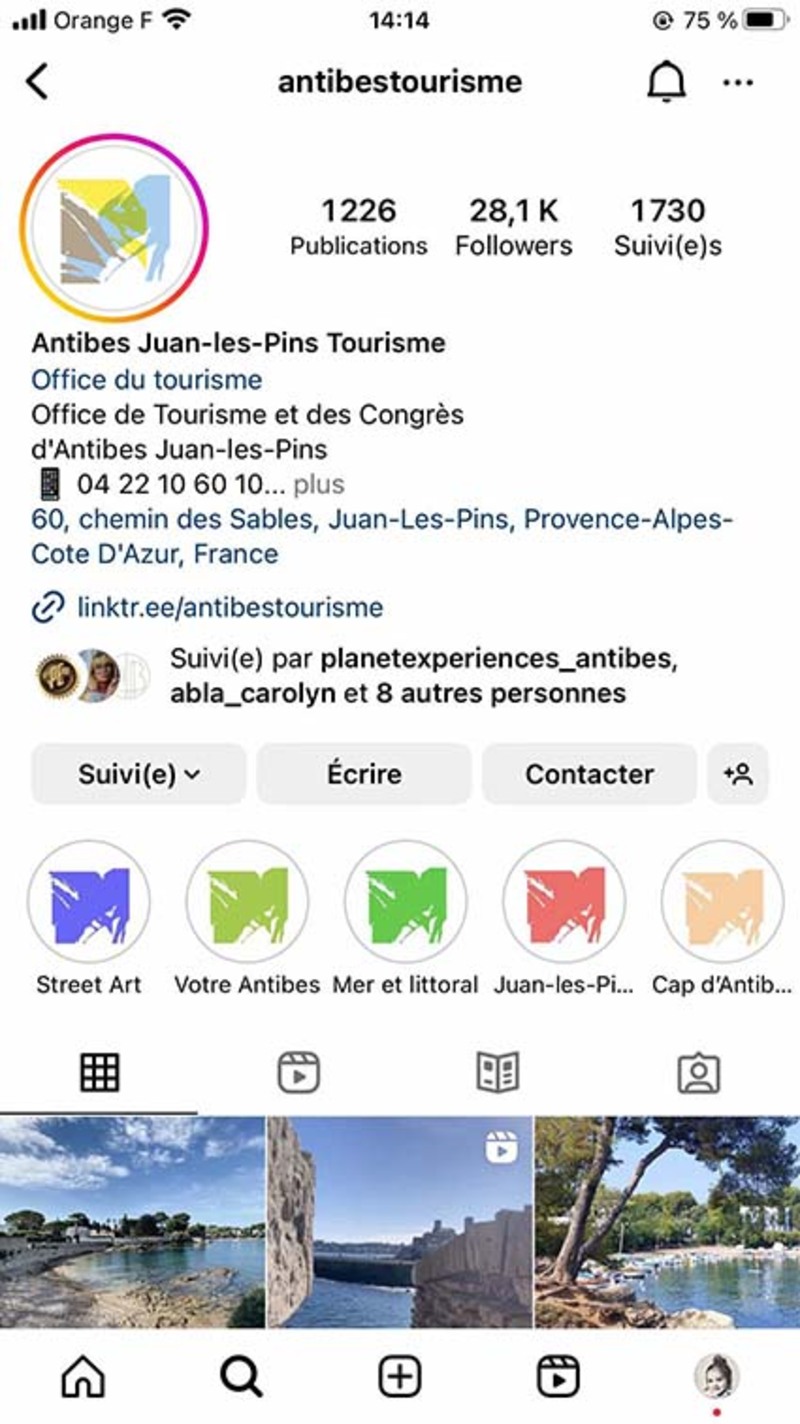Show suggested accounts with add-person icon

pyautogui.click(x=738, y=774)
